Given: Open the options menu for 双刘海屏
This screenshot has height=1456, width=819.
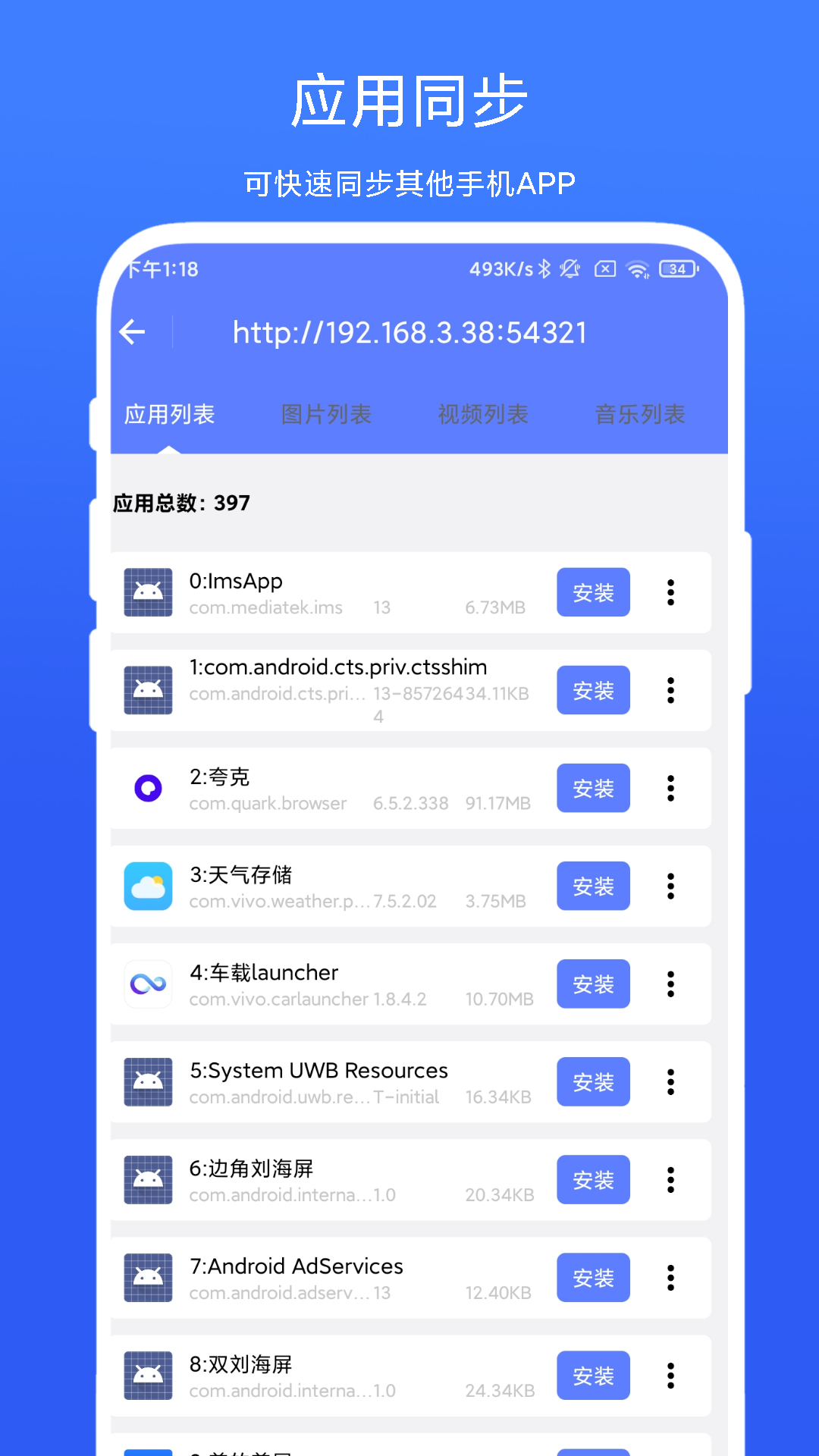Looking at the screenshot, I should [x=670, y=1376].
